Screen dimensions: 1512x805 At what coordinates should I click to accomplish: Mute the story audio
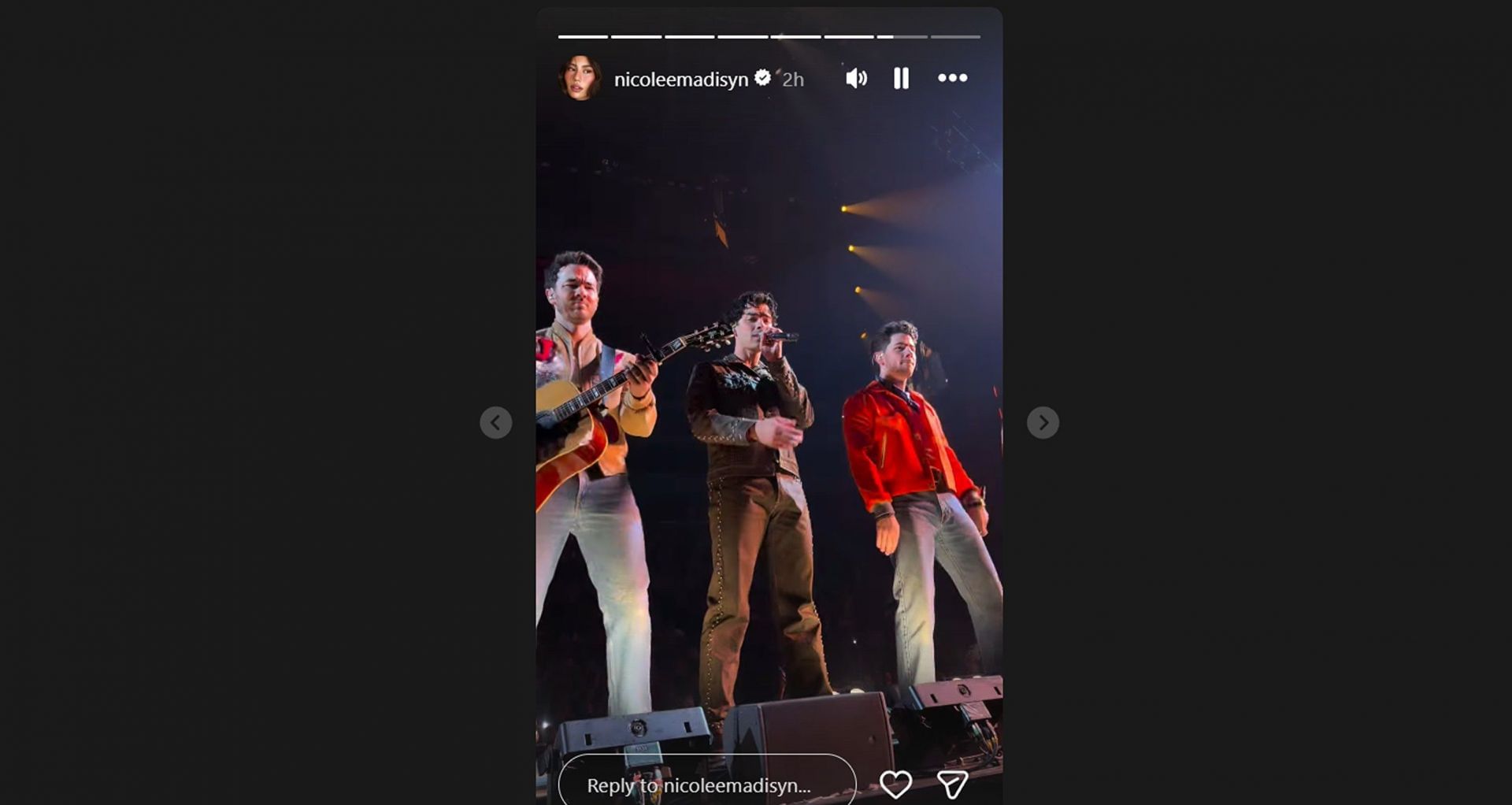(x=856, y=78)
